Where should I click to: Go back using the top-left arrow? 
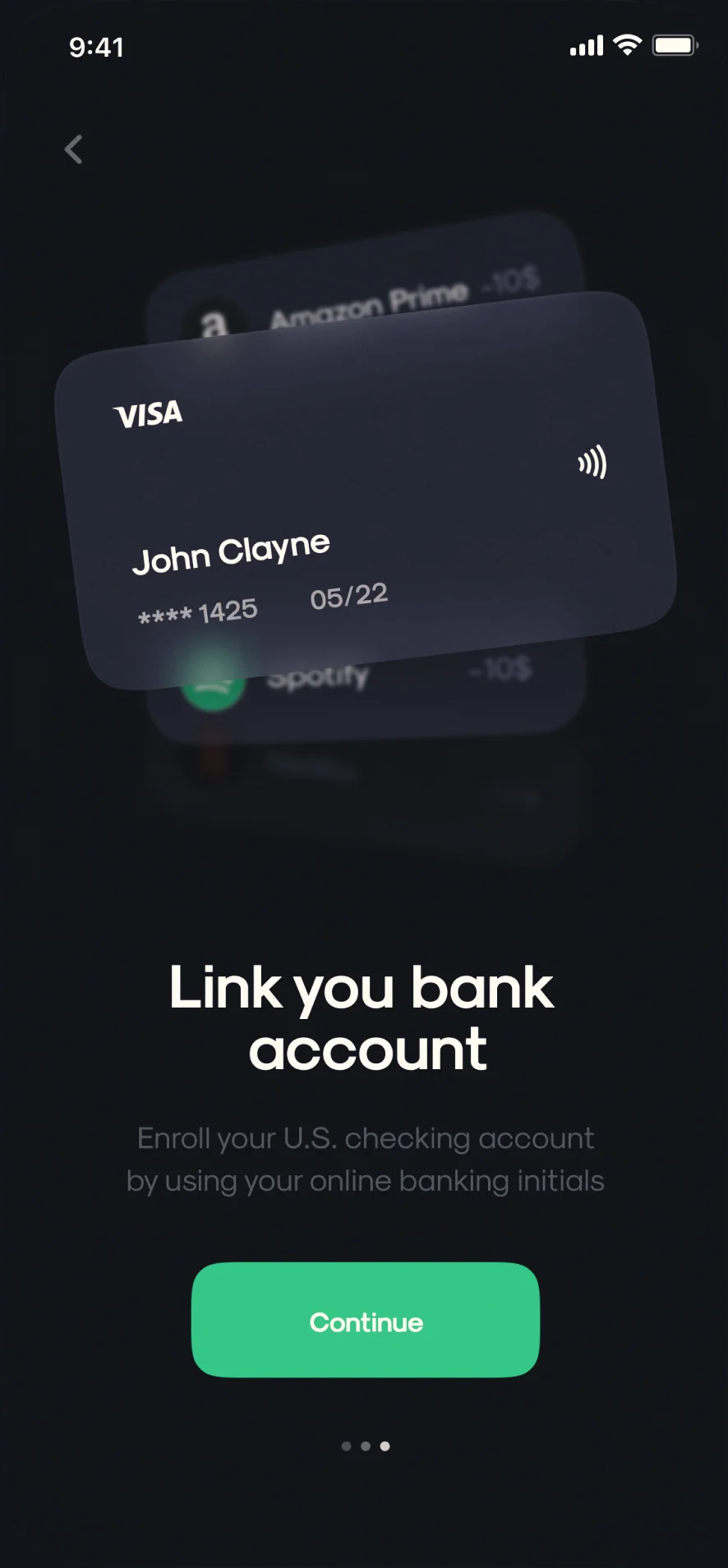(x=74, y=150)
